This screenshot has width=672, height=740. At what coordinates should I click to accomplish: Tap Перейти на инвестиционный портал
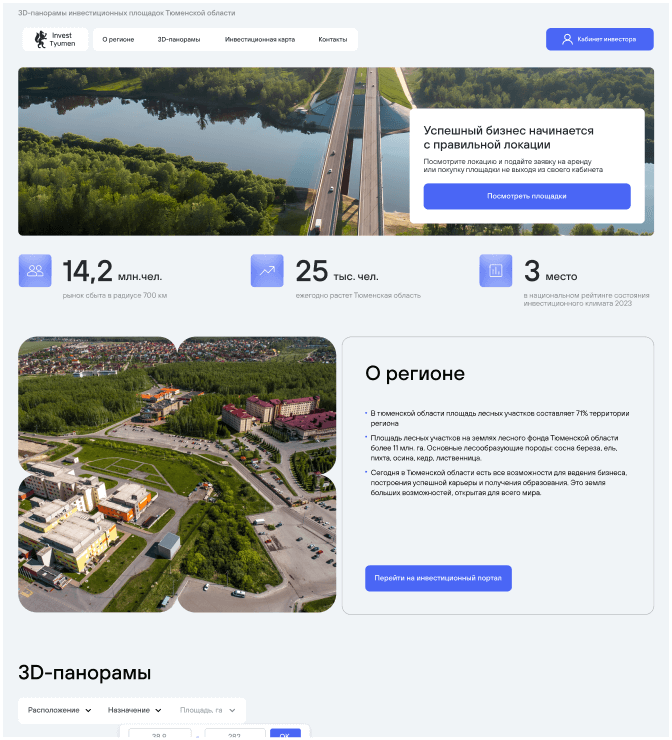tap(438, 578)
